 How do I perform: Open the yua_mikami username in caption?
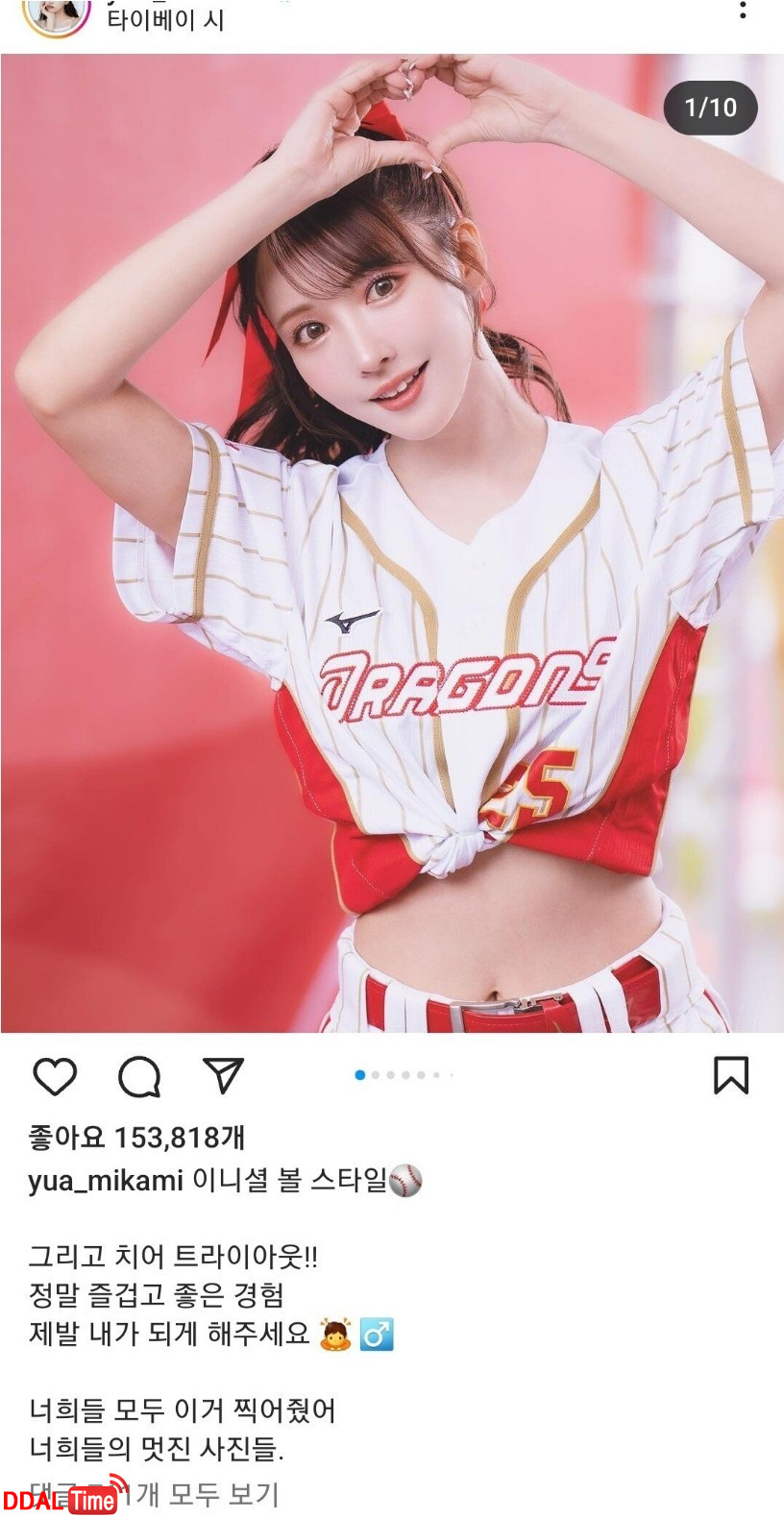coord(105,1181)
